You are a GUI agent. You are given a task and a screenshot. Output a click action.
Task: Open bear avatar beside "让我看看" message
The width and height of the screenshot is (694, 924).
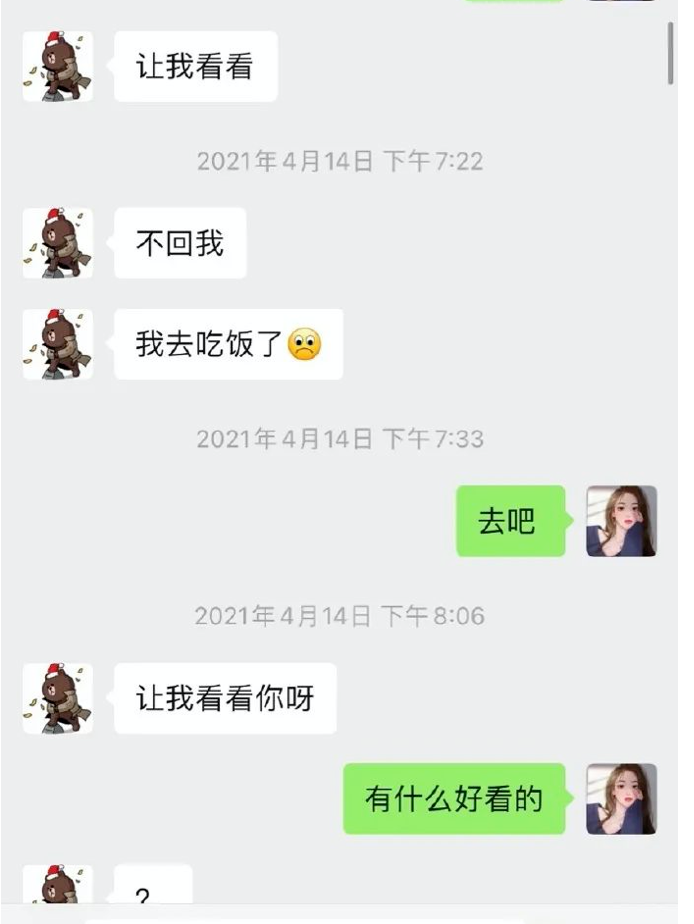coord(58,67)
